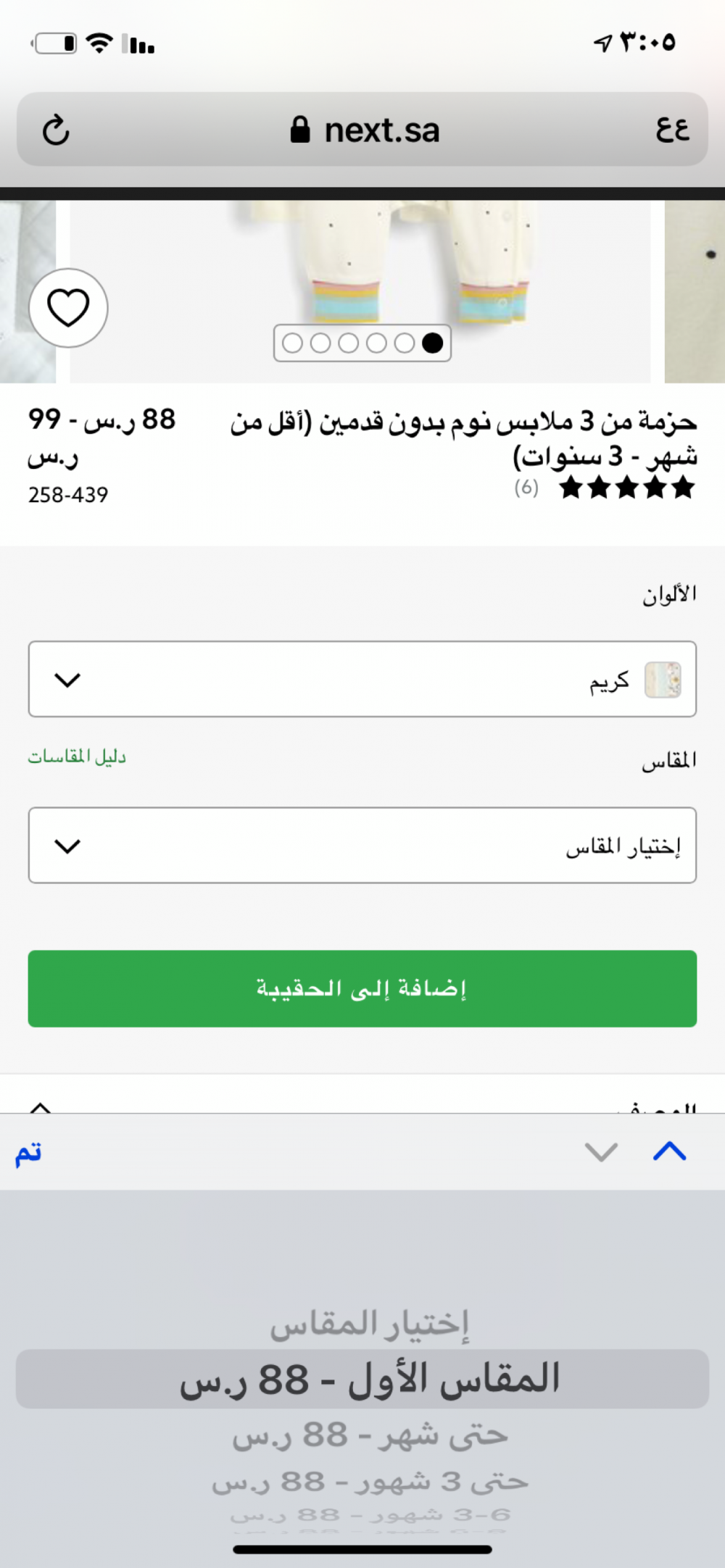Tap تم to close the picker
Image resolution: width=725 pixels, height=1568 pixels.
pyautogui.click(x=28, y=1153)
